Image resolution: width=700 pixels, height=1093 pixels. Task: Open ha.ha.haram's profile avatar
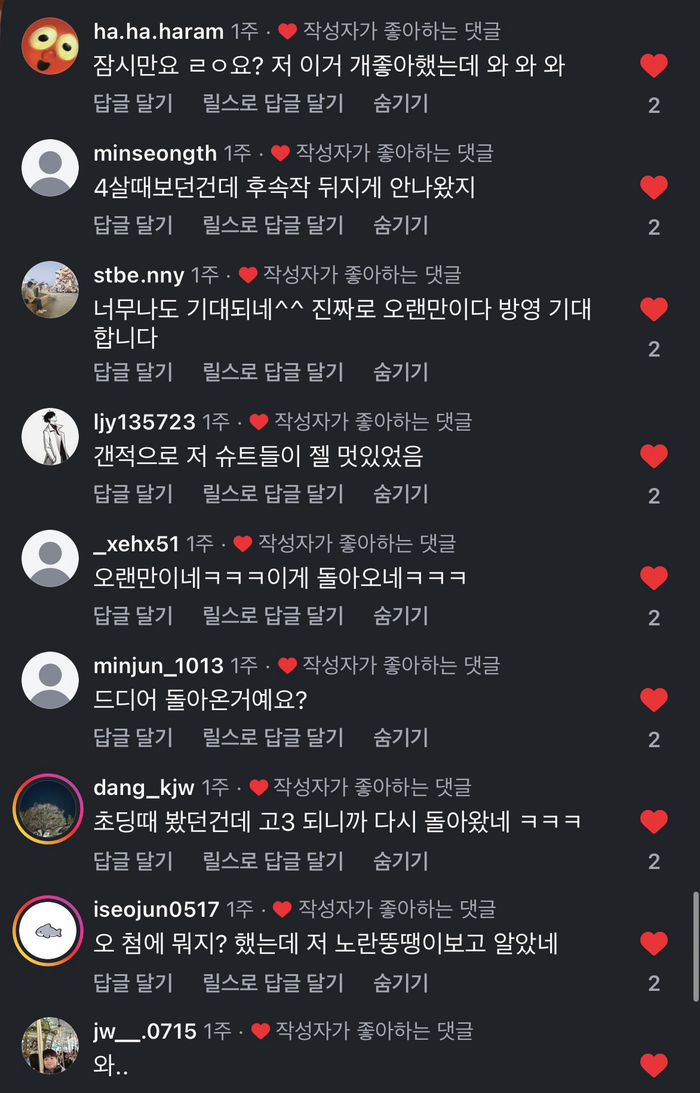click(50, 46)
